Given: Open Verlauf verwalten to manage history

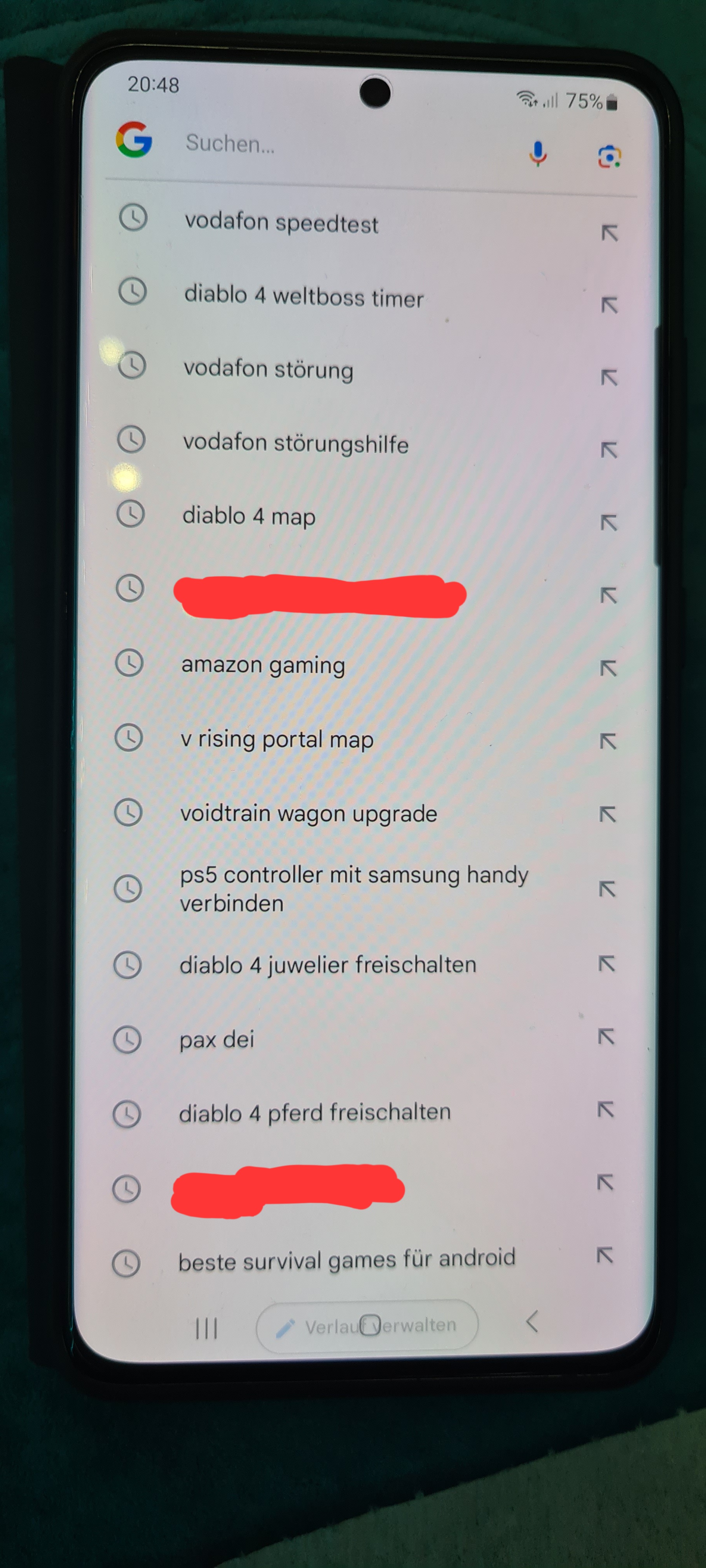Looking at the screenshot, I should pyautogui.click(x=367, y=1325).
